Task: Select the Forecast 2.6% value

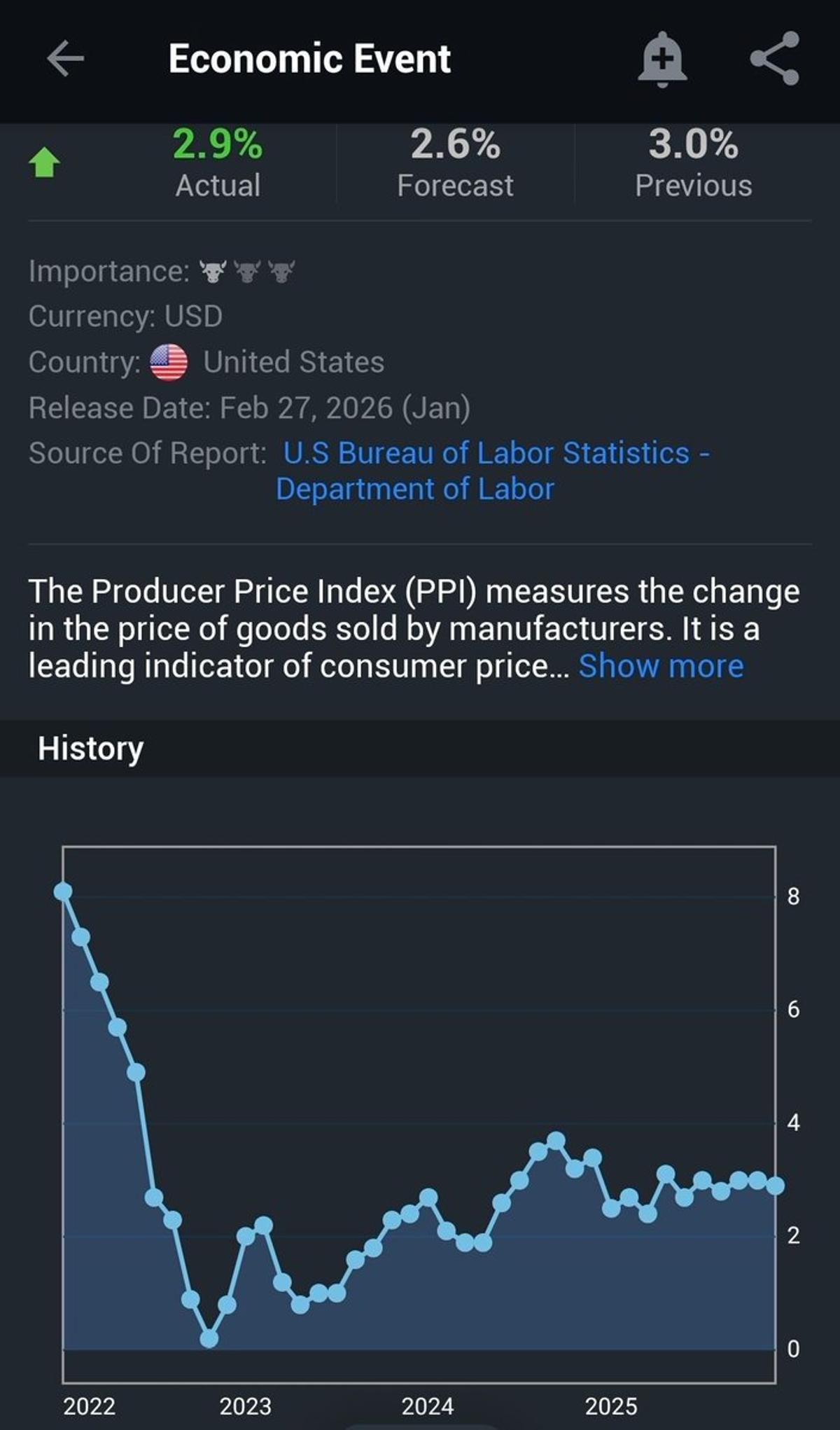Action: [455, 146]
